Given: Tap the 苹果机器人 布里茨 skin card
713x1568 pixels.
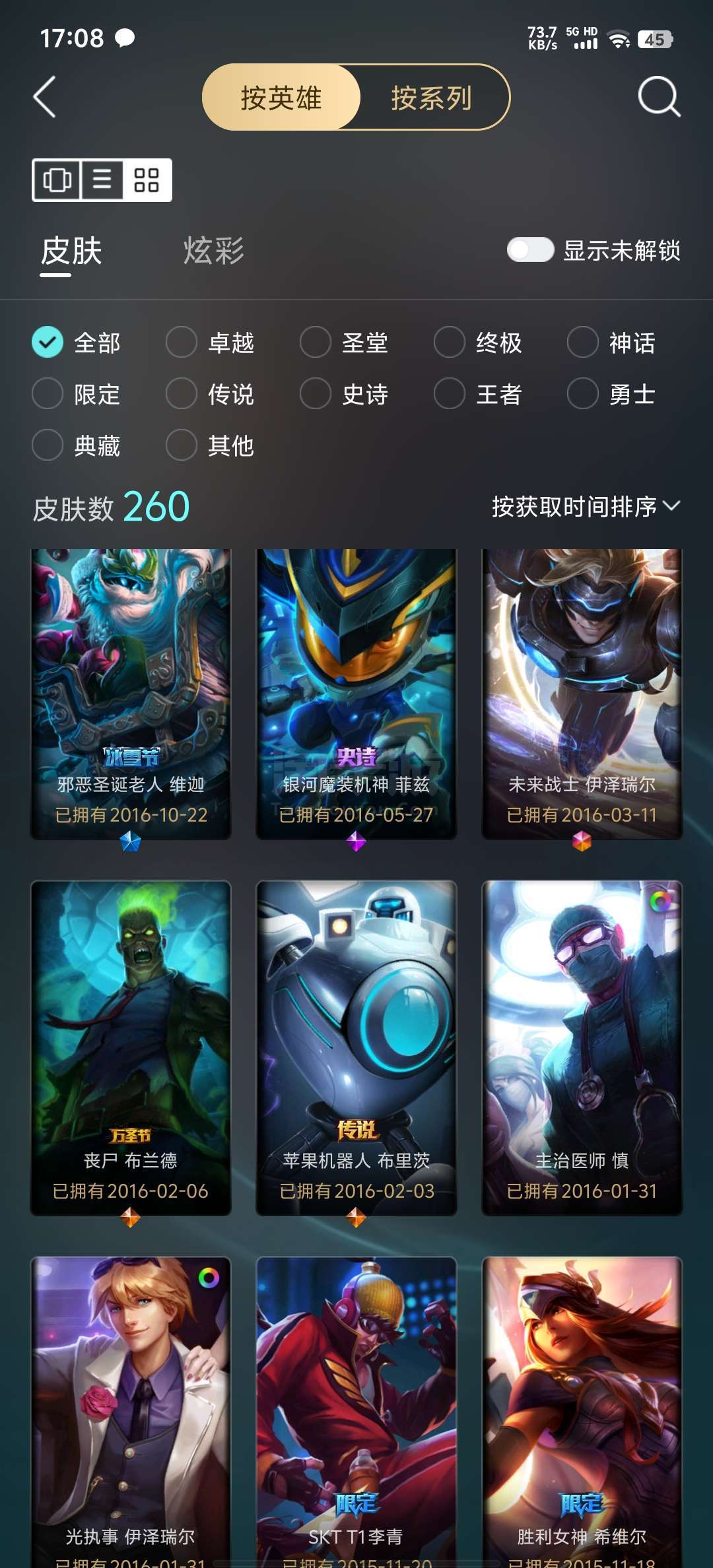Looking at the screenshot, I should pyautogui.click(x=356, y=1048).
